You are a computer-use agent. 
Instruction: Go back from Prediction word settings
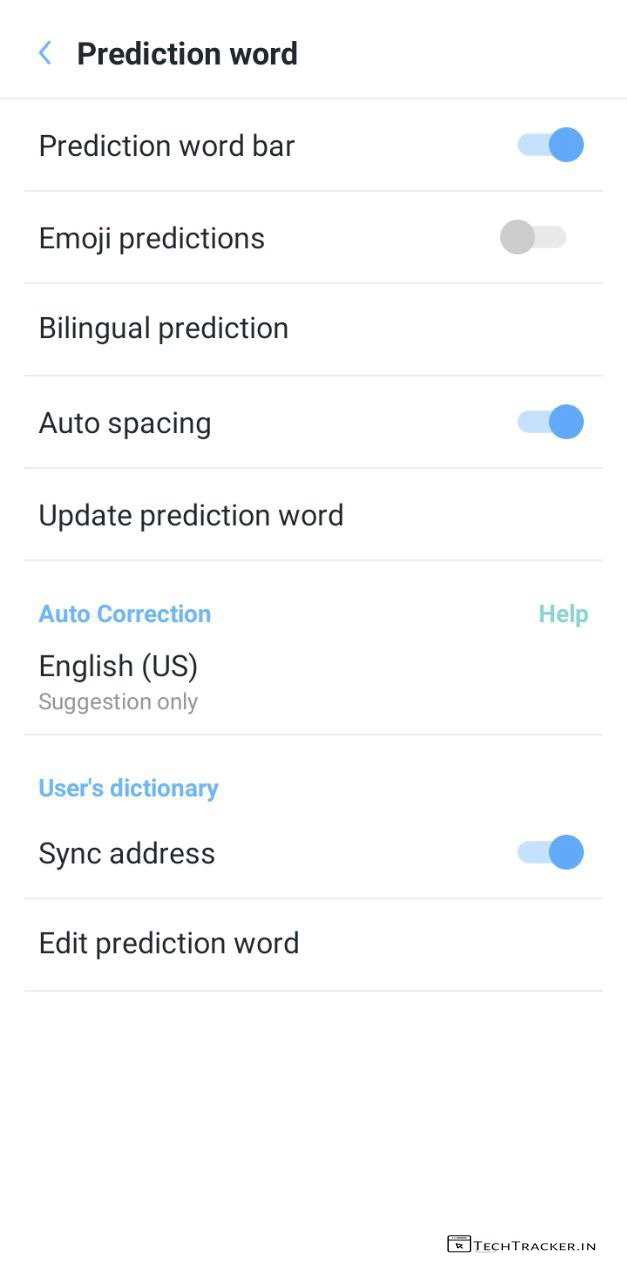(45, 53)
